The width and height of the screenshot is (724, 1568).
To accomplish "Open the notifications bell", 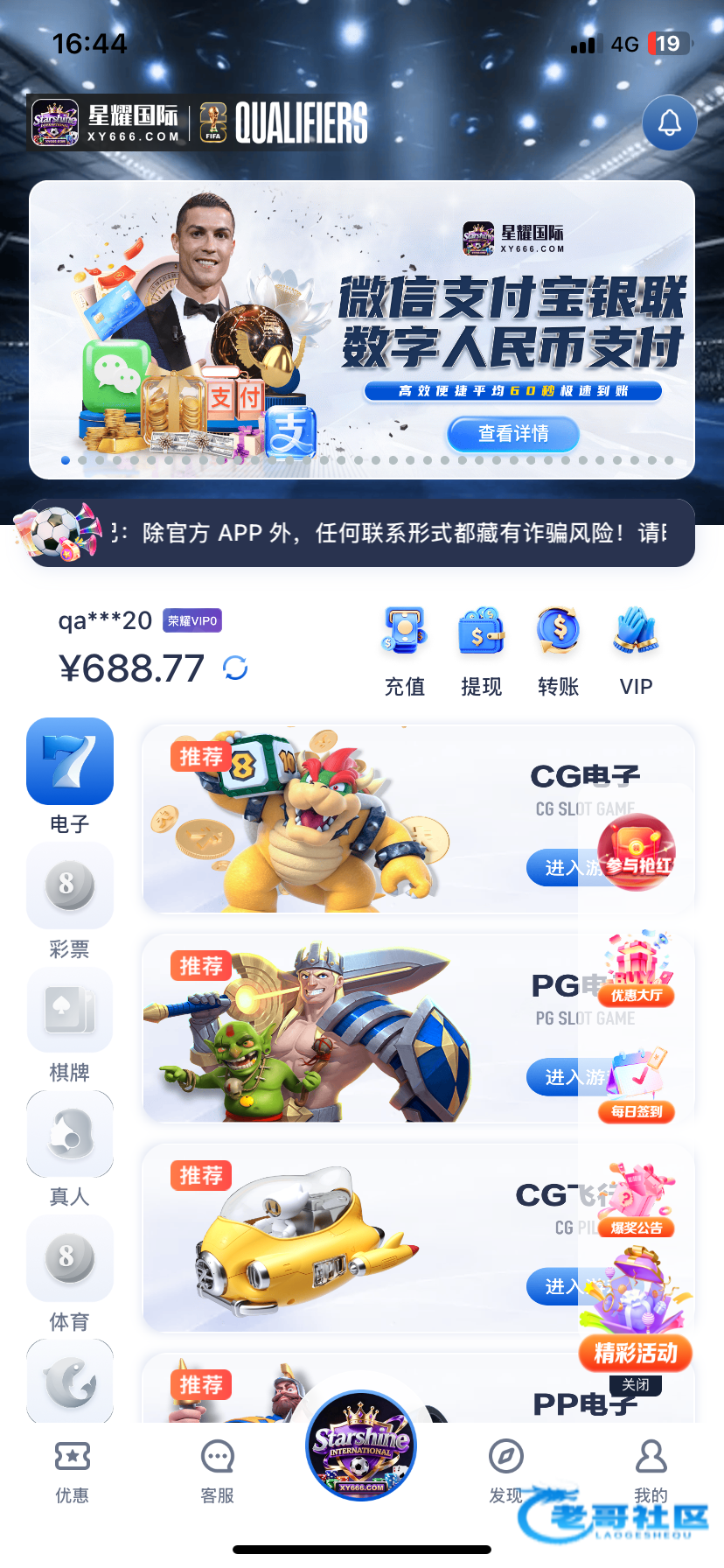I will click(x=669, y=122).
